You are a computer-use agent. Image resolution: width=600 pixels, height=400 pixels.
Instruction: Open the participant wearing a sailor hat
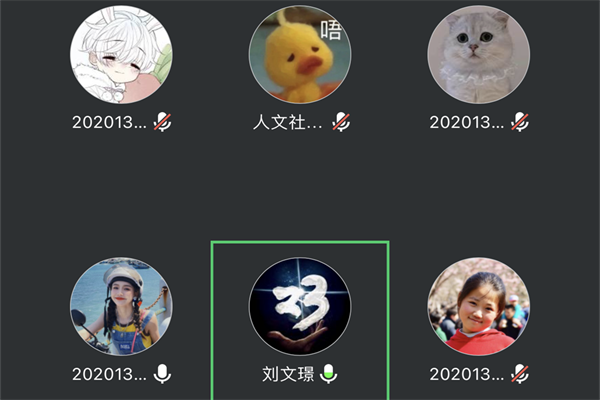(121, 306)
